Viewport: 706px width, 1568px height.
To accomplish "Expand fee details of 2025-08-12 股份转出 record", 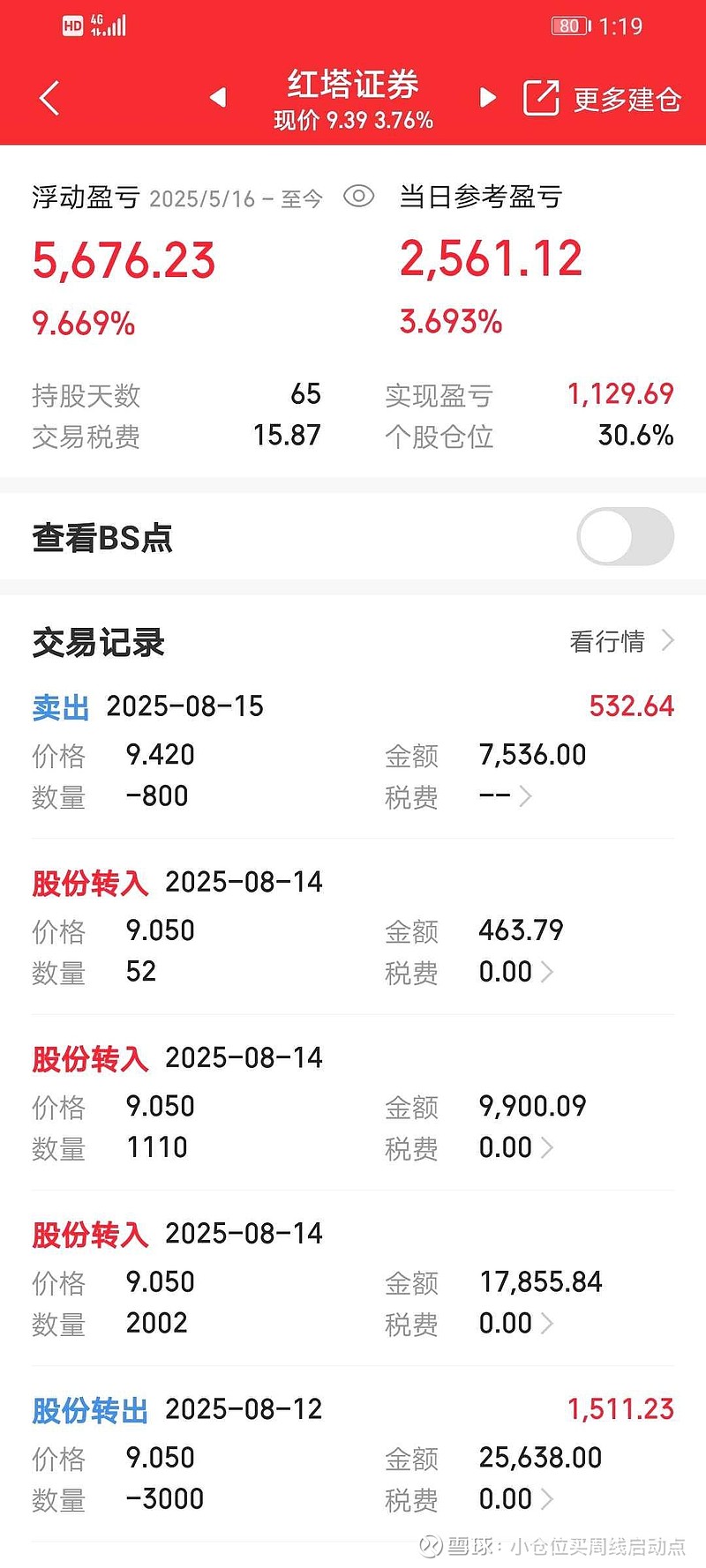I will [x=547, y=1498].
